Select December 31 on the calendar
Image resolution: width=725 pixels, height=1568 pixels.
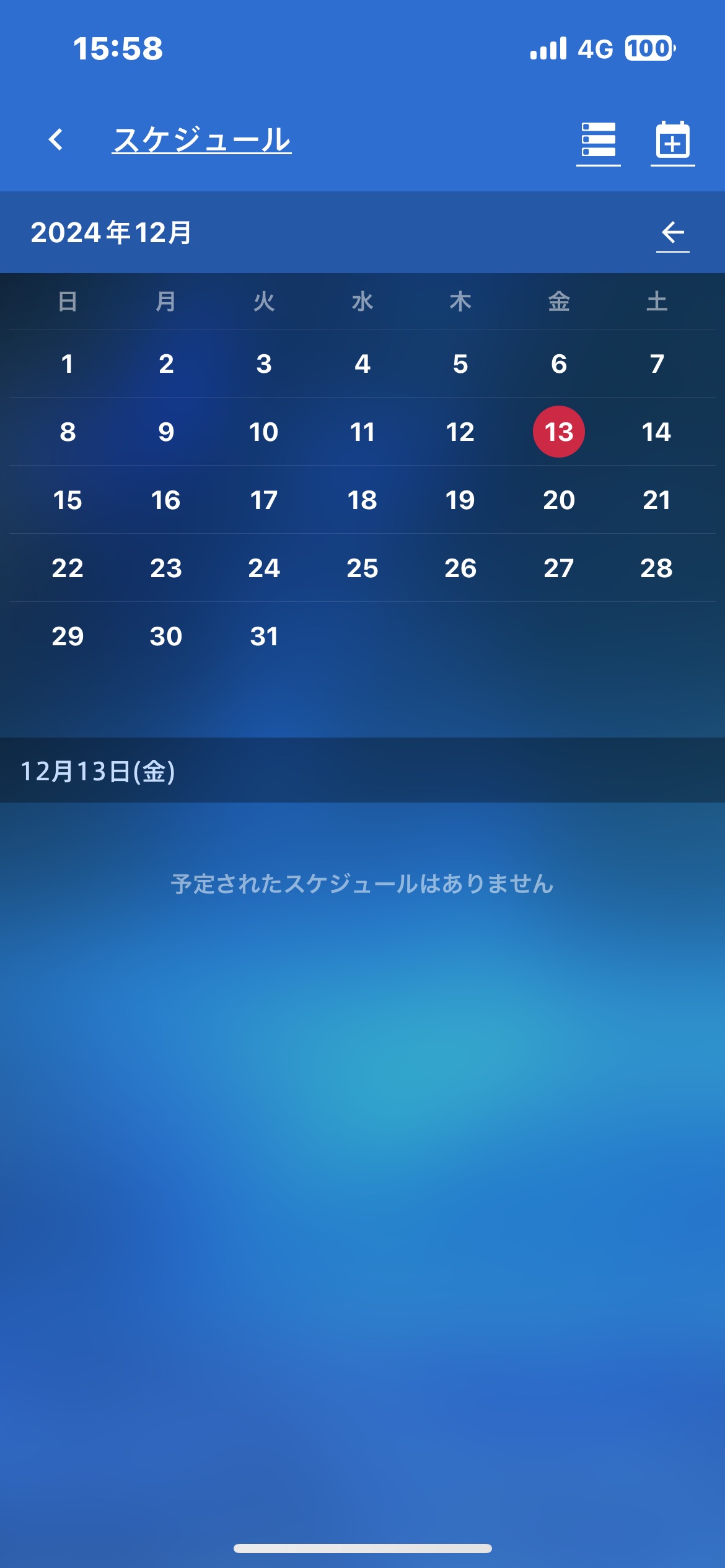point(264,636)
